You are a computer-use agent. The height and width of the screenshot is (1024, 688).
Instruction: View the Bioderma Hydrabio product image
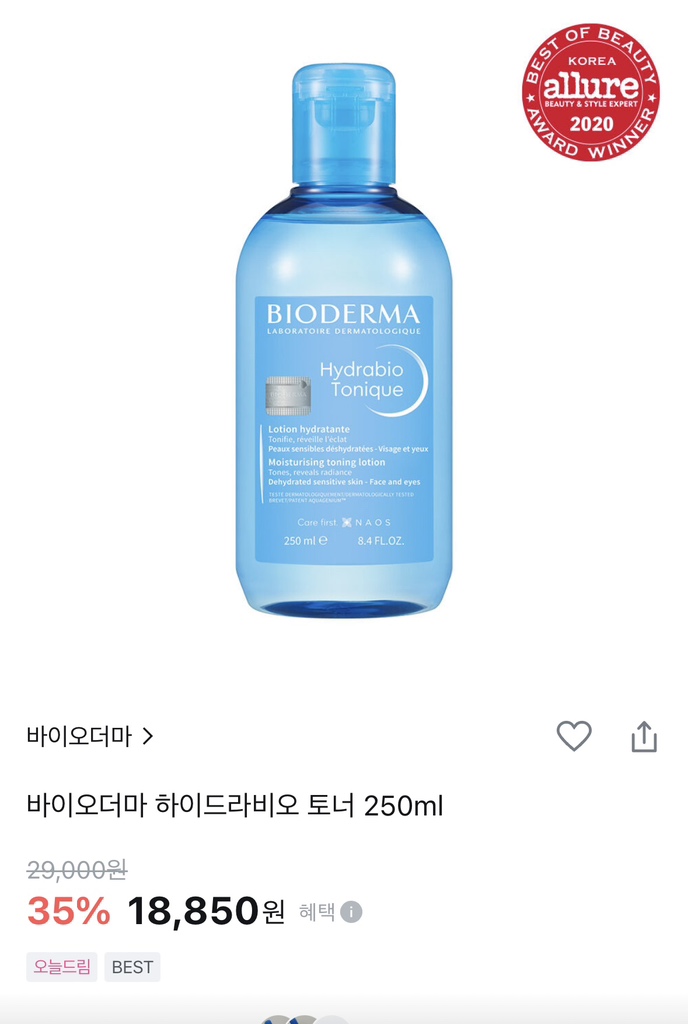344,340
